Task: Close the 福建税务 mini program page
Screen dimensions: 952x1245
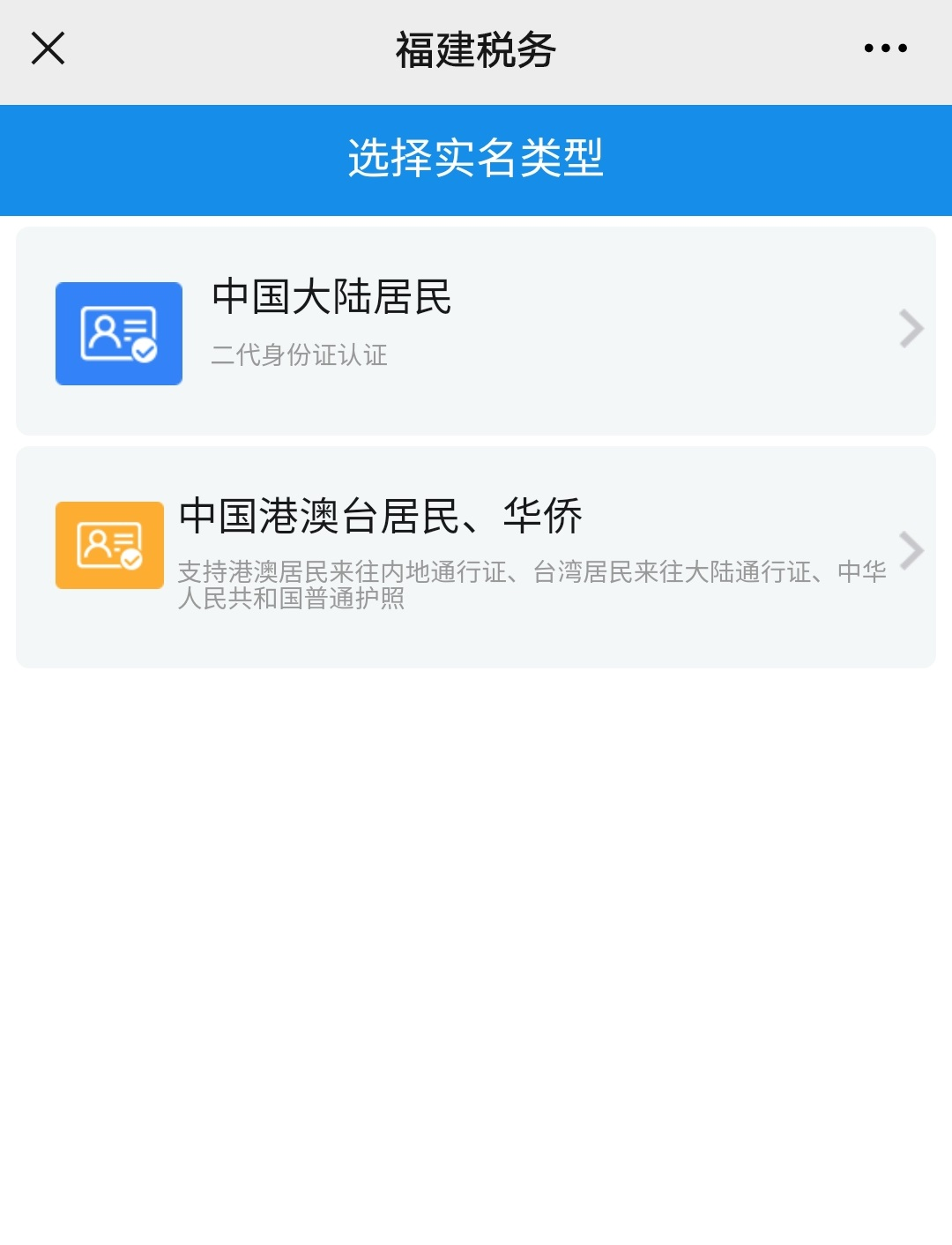Action: (48, 48)
